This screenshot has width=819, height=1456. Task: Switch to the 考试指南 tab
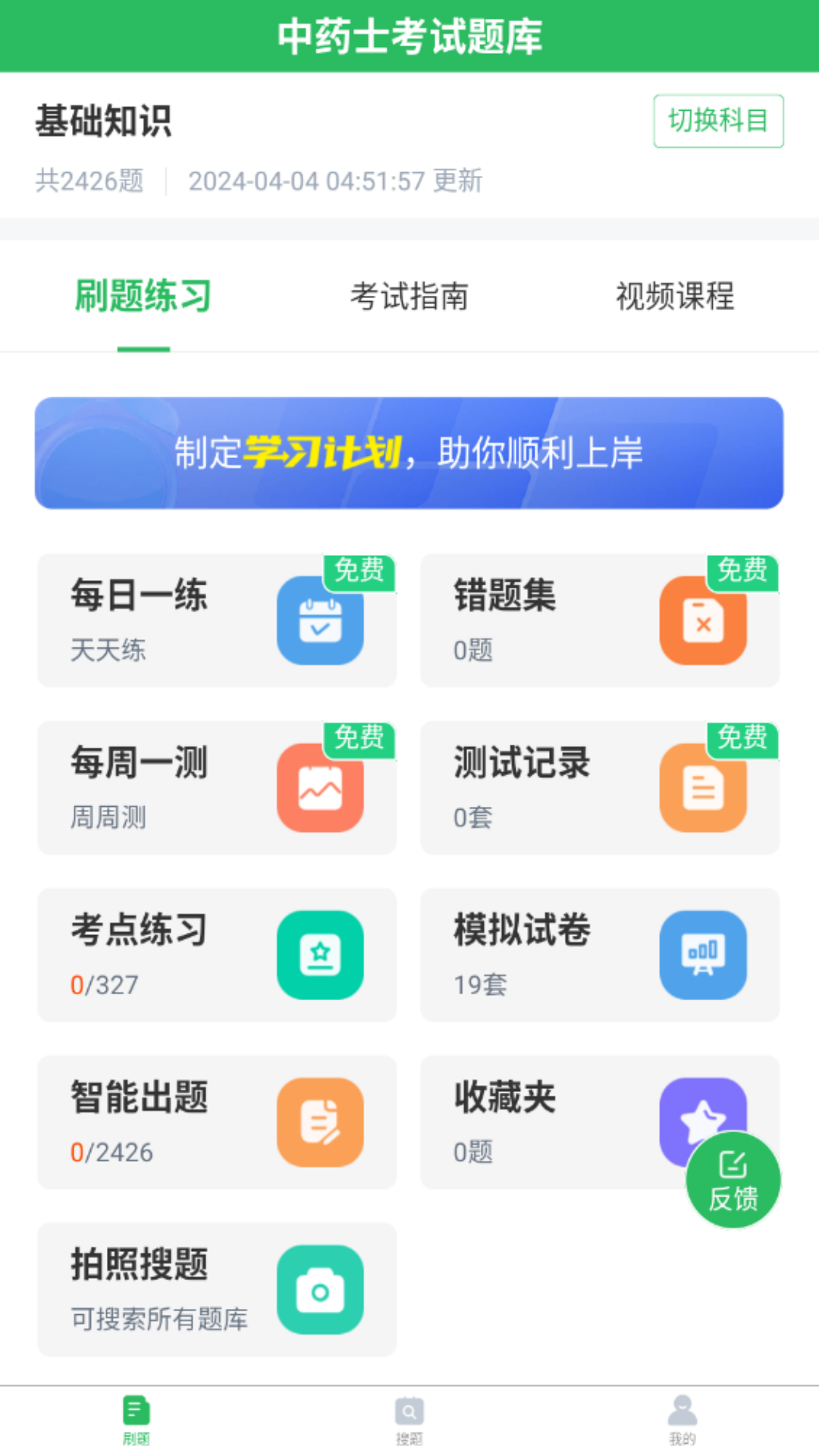(409, 297)
